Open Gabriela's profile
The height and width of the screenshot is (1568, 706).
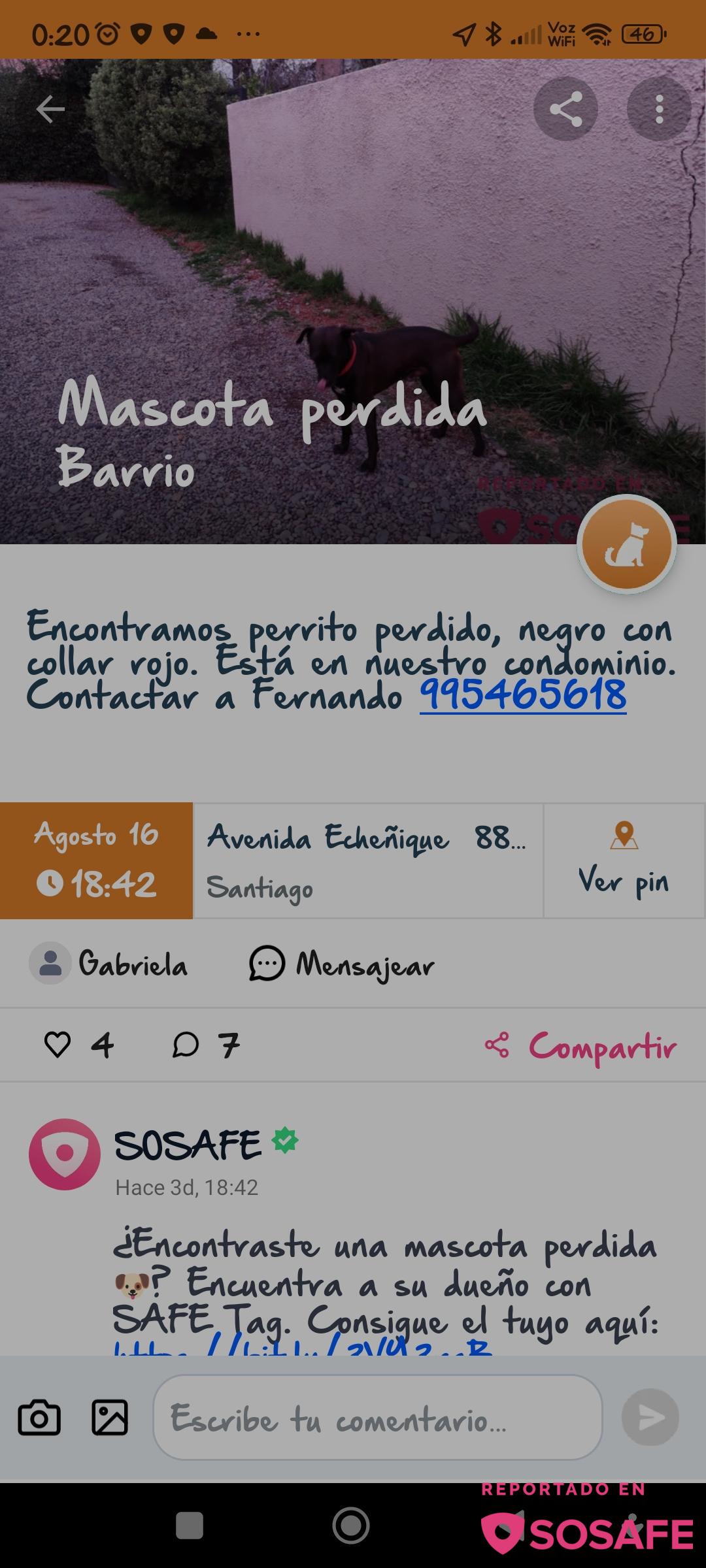click(109, 964)
